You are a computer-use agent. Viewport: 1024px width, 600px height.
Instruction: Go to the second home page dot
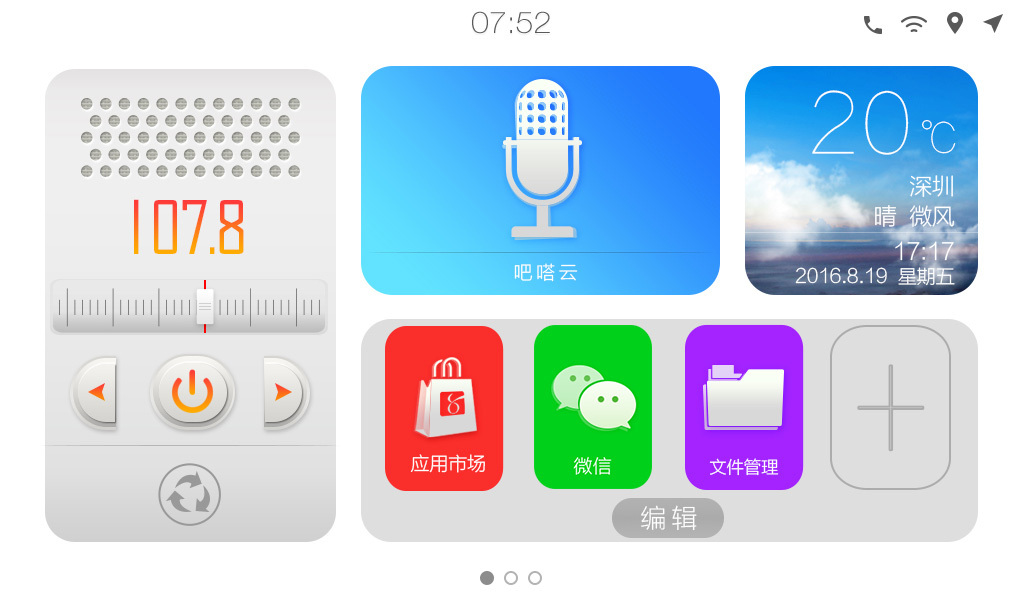511,578
